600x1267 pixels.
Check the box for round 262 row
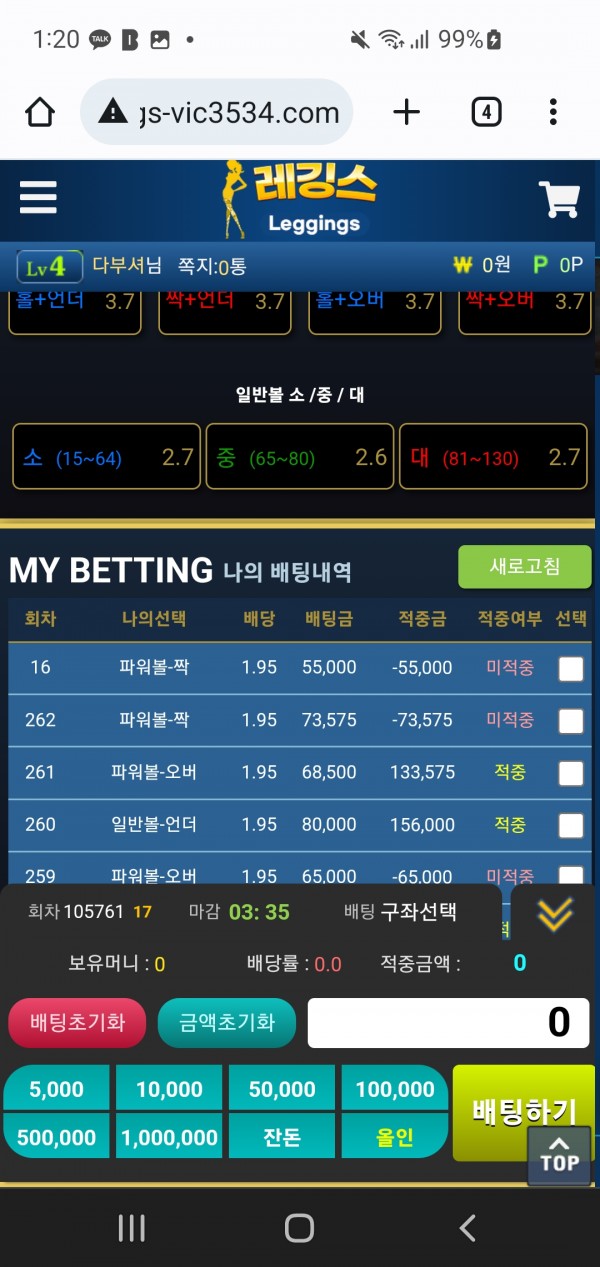click(571, 720)
